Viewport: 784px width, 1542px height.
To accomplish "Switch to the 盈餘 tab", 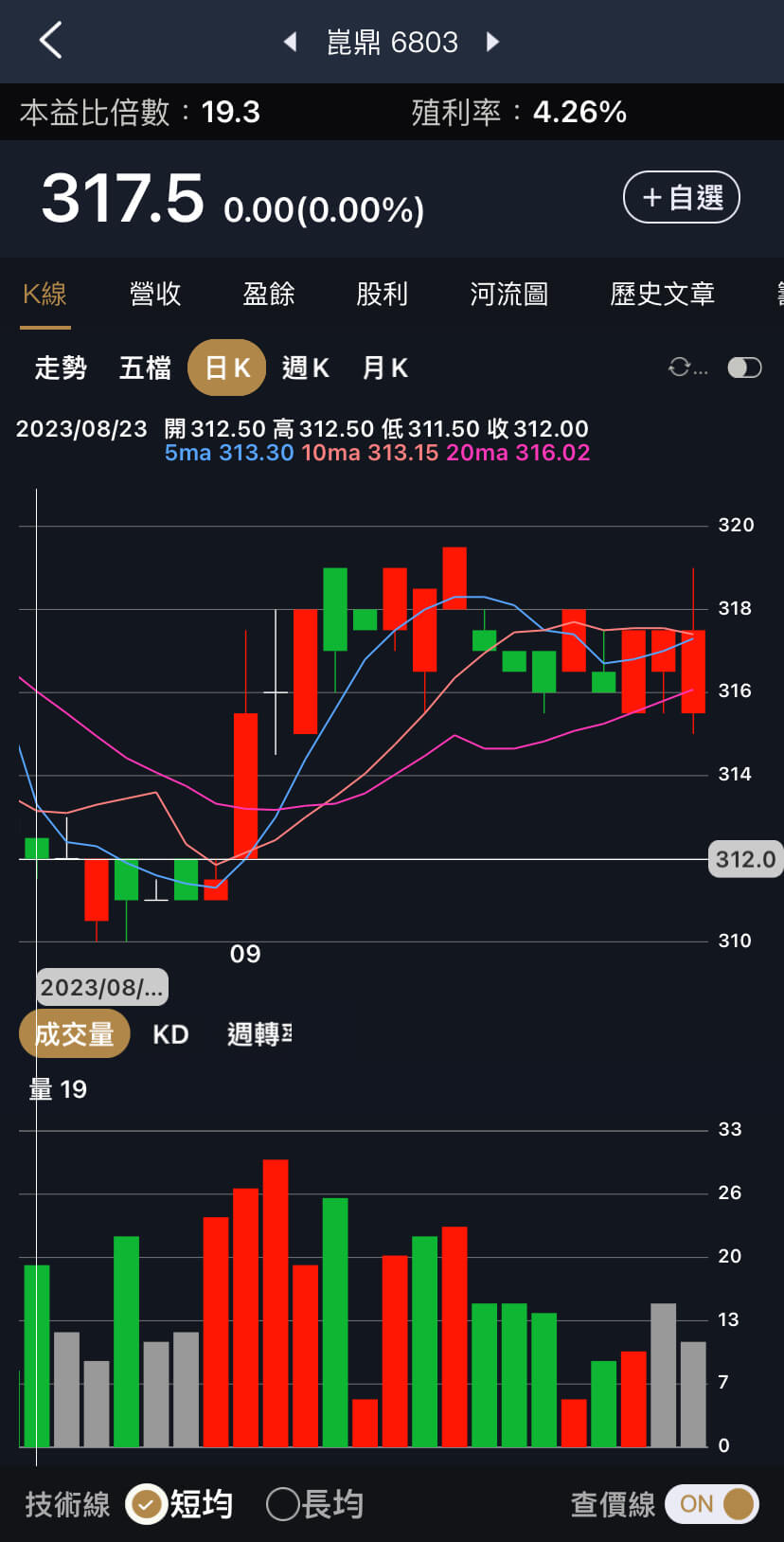I will (x=269, y=294).
